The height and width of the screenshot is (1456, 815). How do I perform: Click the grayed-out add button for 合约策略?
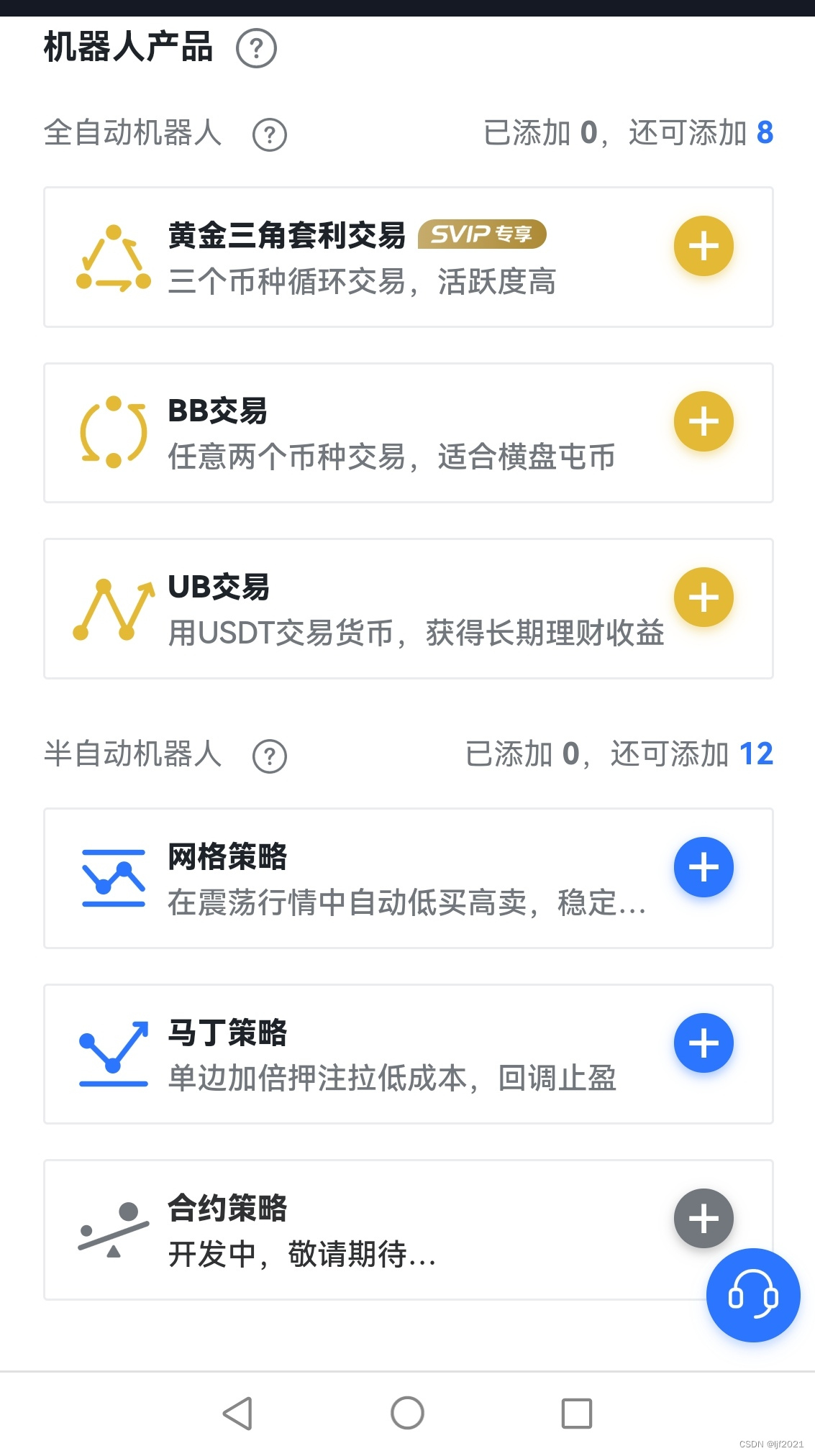click(703, 1219)
